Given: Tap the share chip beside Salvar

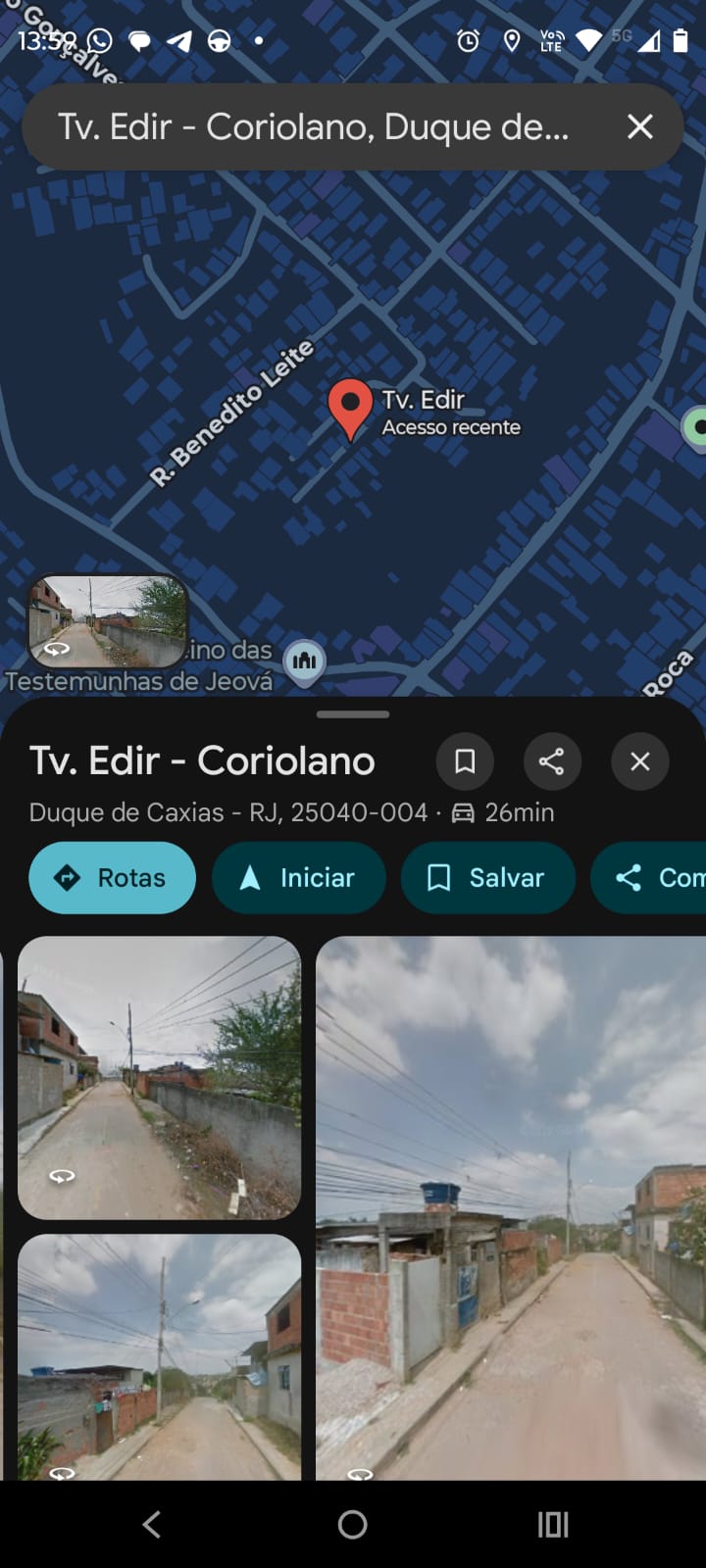Looking at the screenshot, I should [652, 878].
